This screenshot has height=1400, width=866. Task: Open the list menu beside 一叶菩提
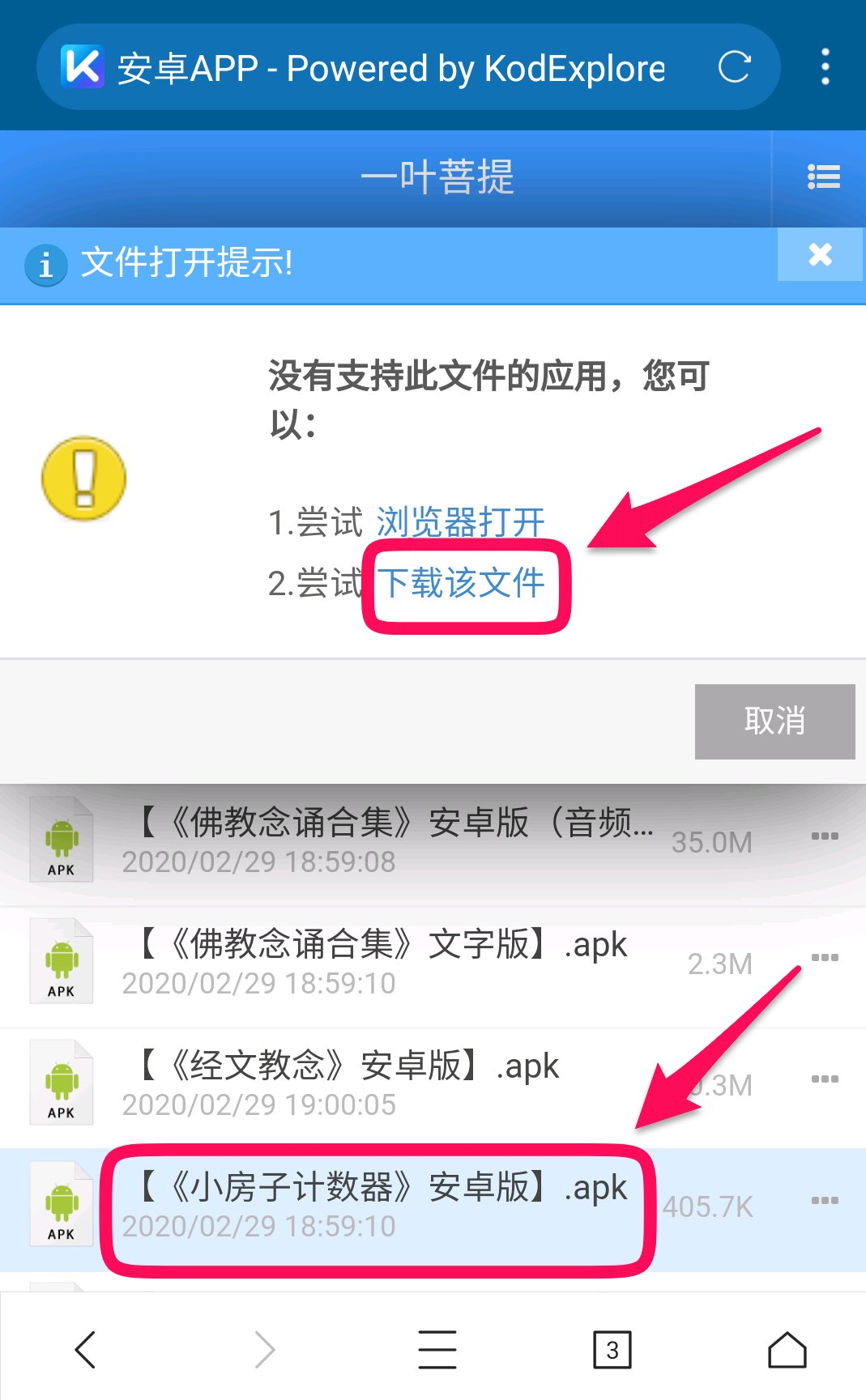pos(823,177)
